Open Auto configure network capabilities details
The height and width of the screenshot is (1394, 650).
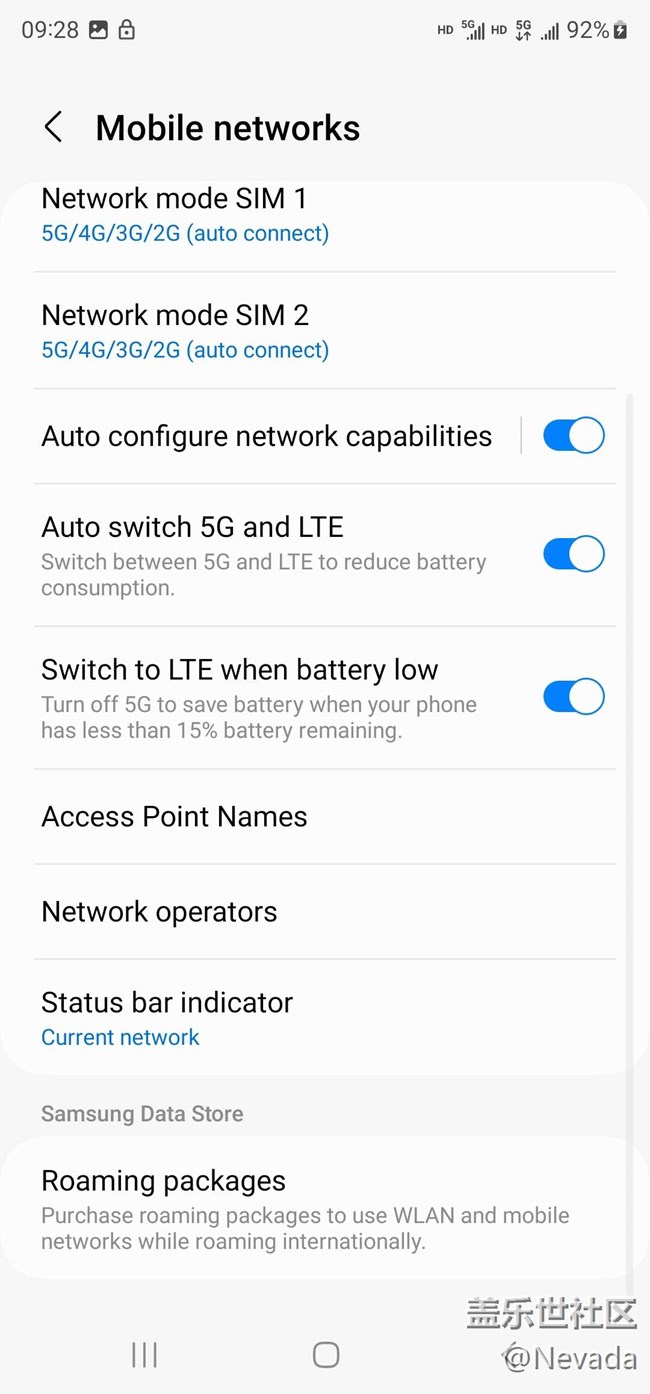pos(267,436)
